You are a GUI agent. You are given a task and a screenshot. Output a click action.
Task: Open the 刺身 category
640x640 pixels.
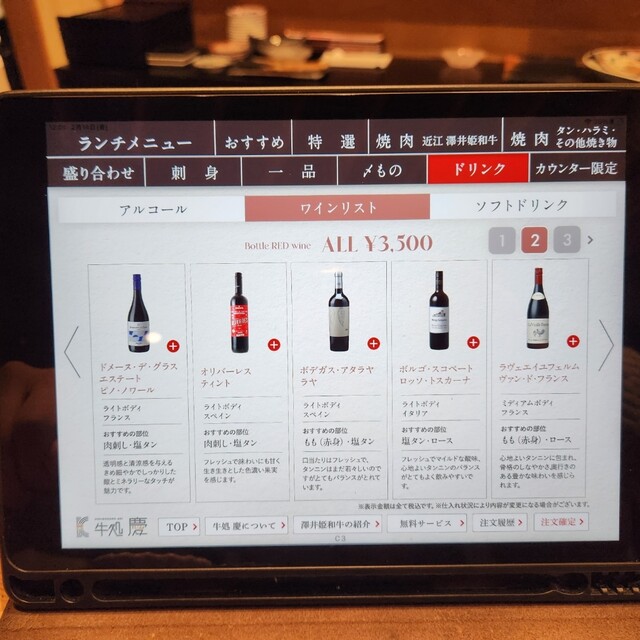196,171
